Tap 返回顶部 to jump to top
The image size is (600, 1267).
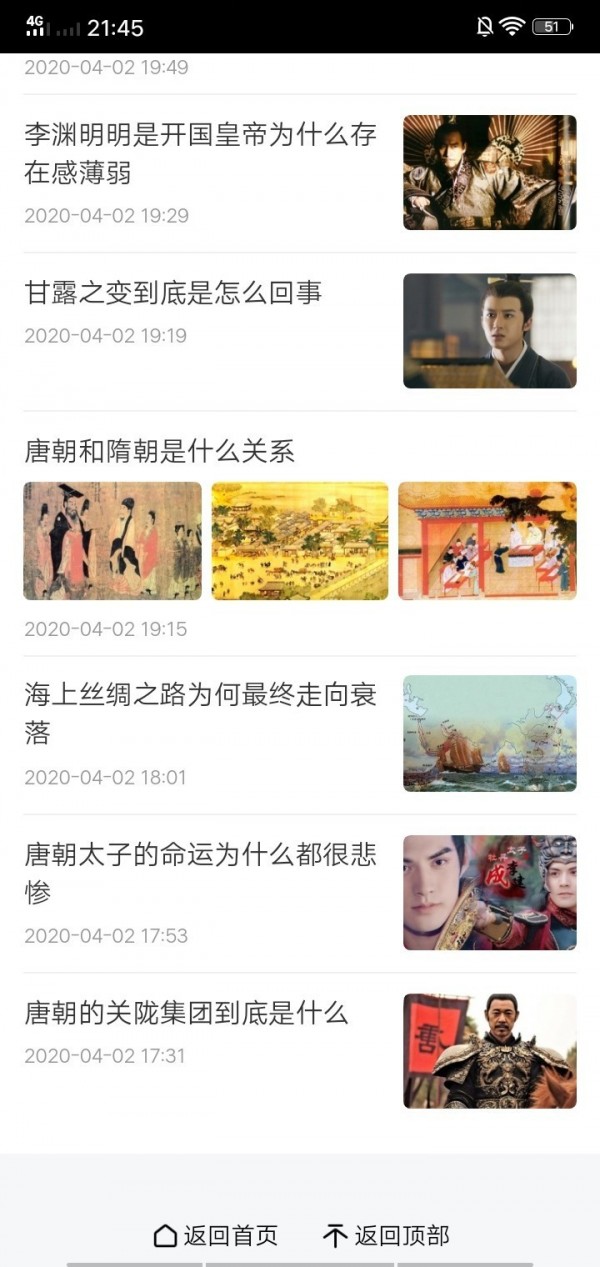[386, 1236]
